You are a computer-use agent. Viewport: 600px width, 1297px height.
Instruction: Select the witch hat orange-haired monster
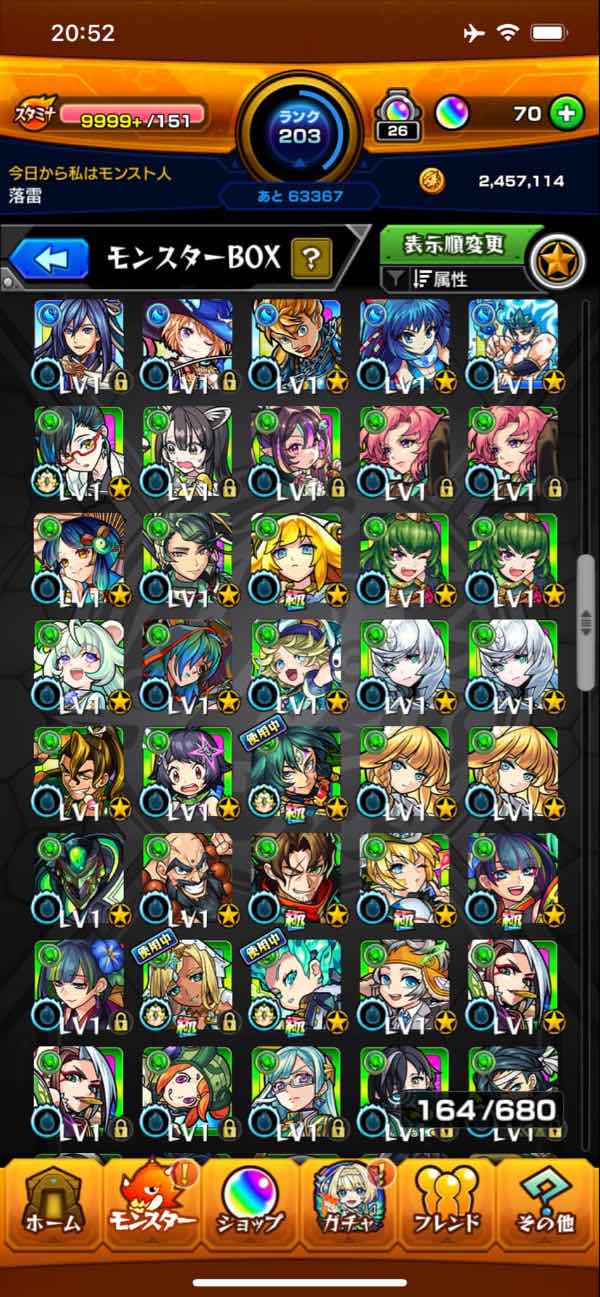[x=188, y=345]
